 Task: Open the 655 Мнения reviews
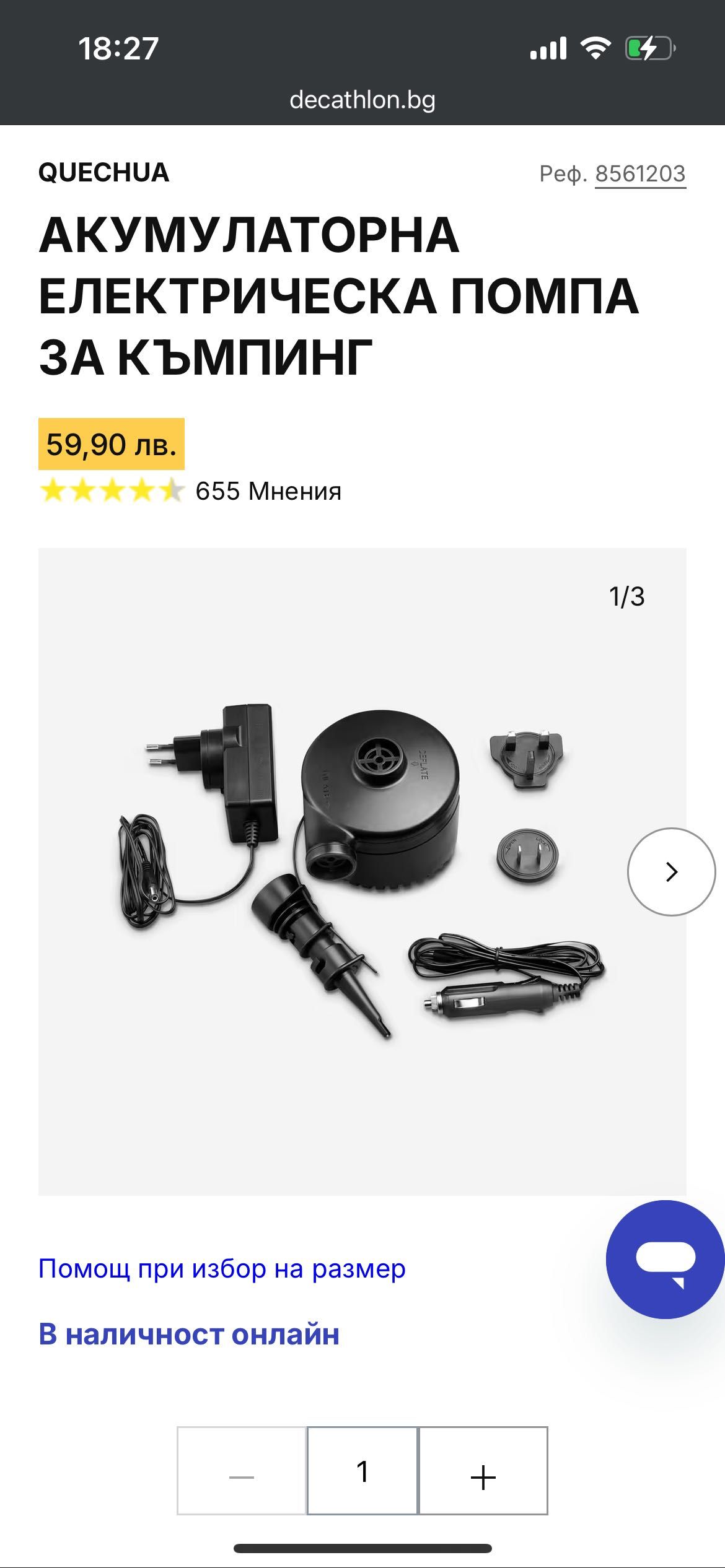point(268,491)
